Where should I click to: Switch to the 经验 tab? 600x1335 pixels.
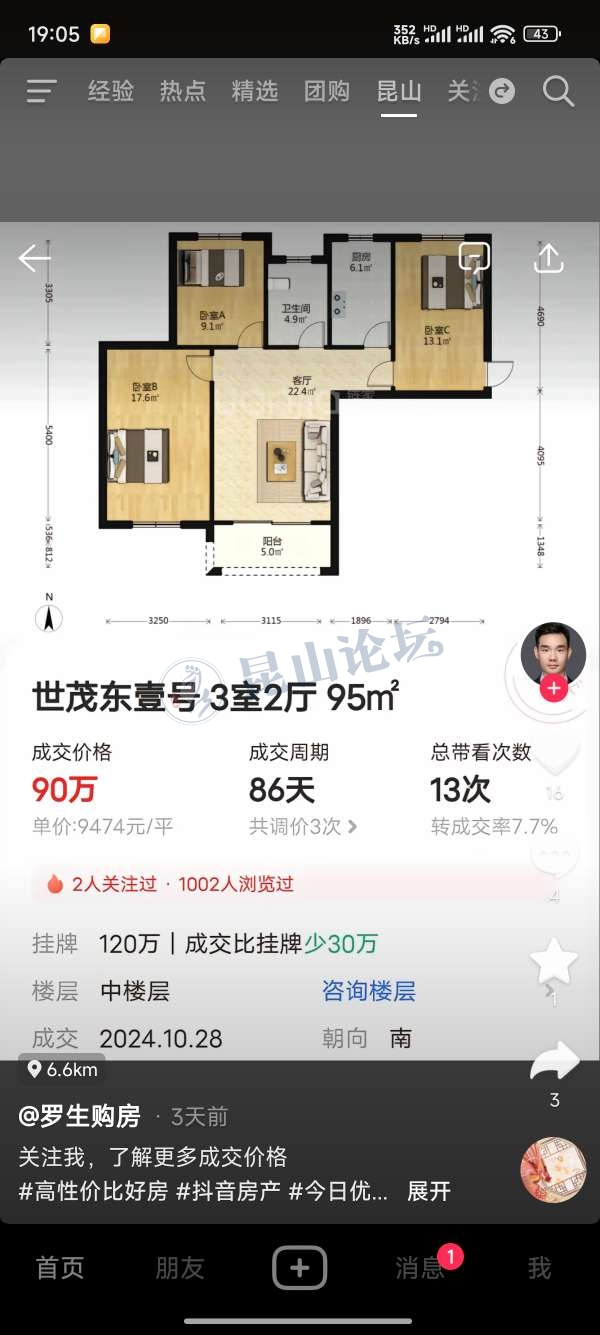[x=111, y=91]
